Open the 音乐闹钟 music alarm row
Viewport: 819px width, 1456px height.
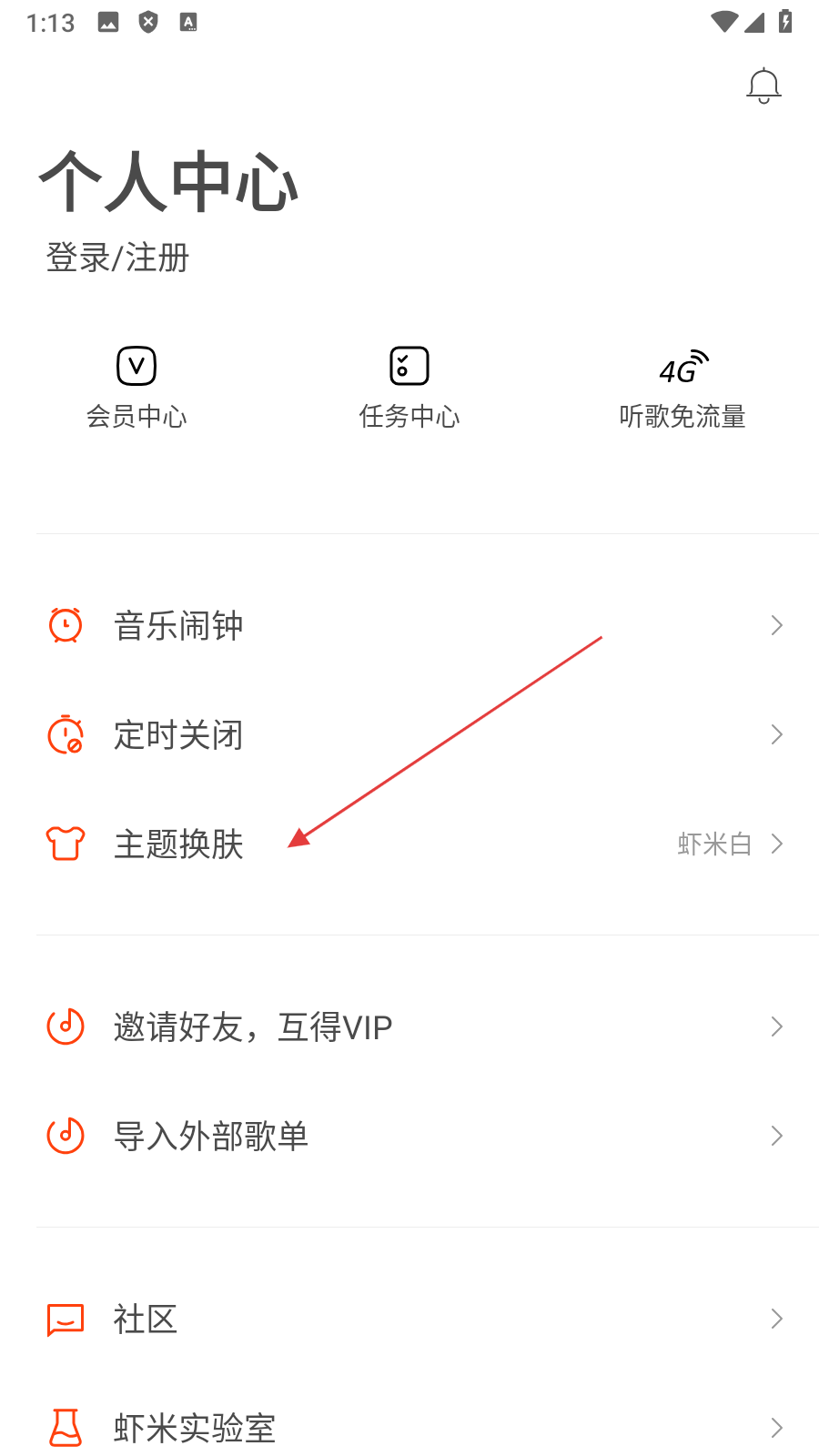coord(409,626)
